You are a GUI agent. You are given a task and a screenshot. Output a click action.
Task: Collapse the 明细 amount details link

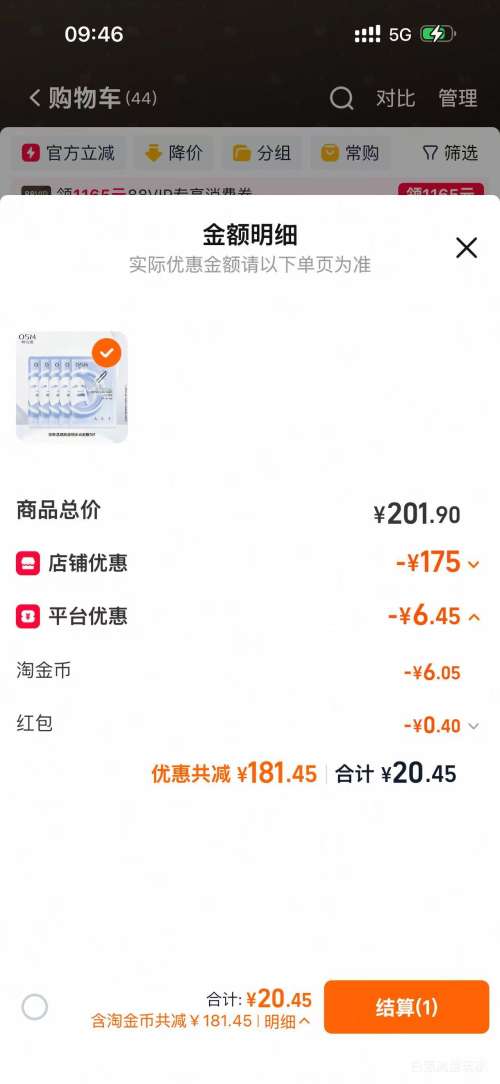[288, 1021]
